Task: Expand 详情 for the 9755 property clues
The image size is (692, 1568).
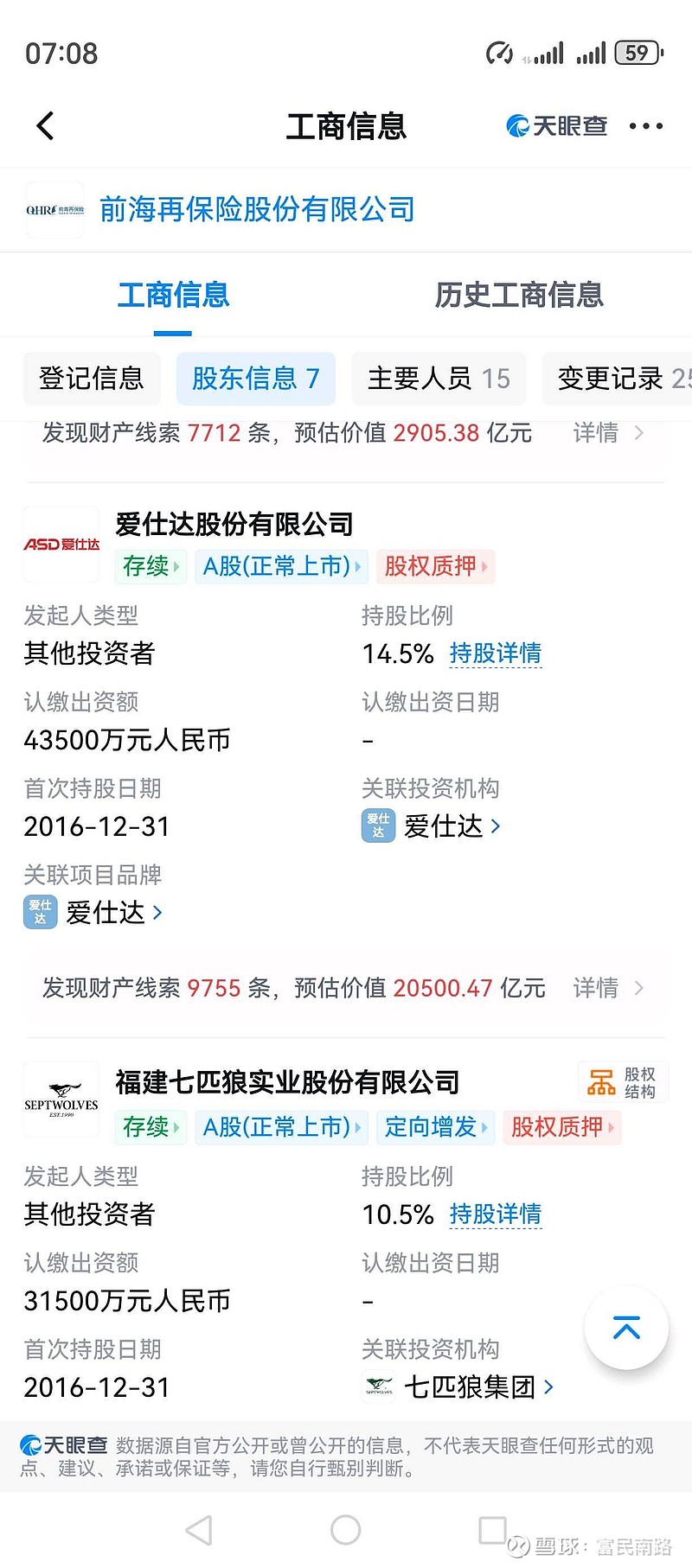Action: [596, 988]
